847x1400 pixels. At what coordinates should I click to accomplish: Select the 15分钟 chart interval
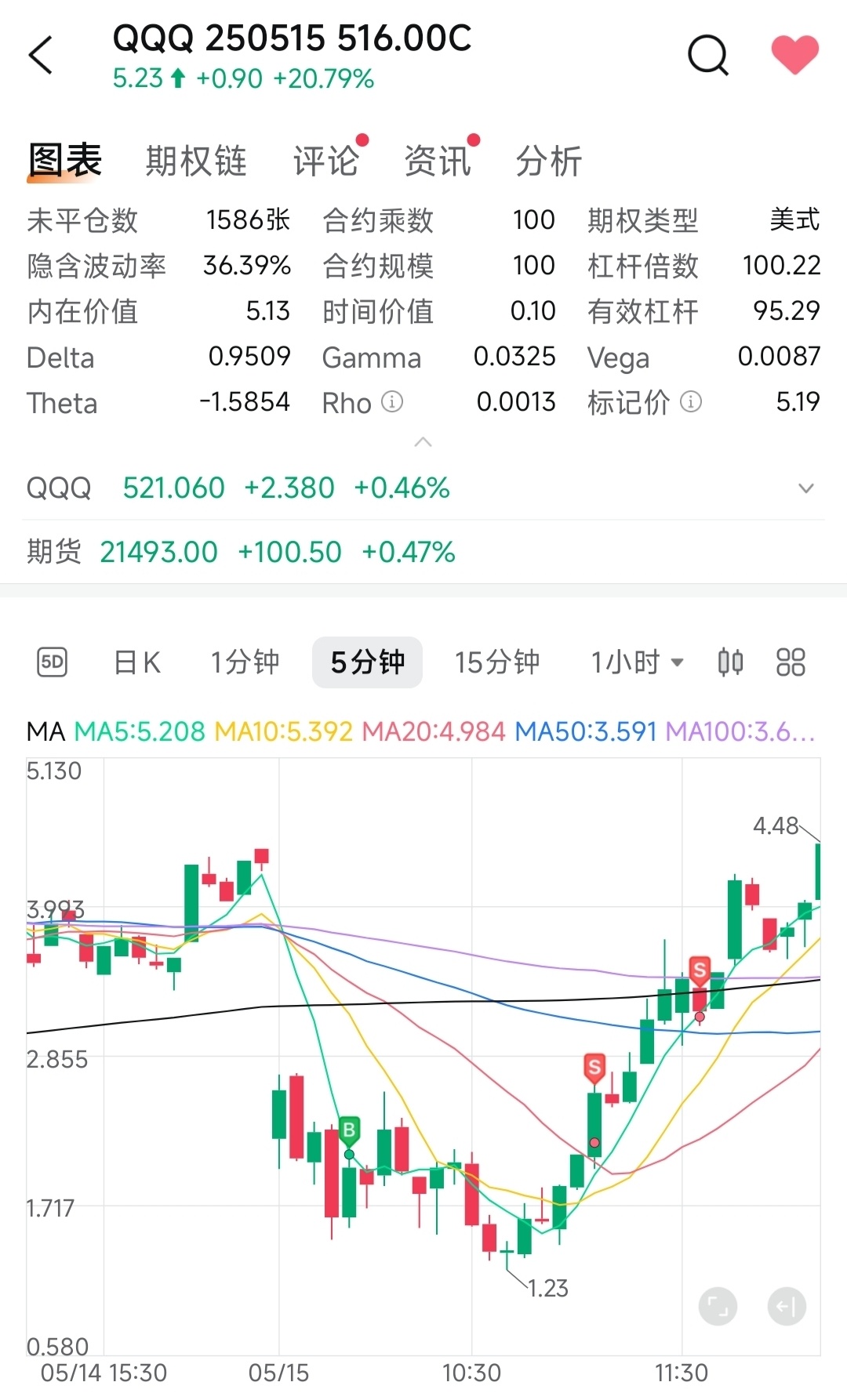[x=497, y=662]
